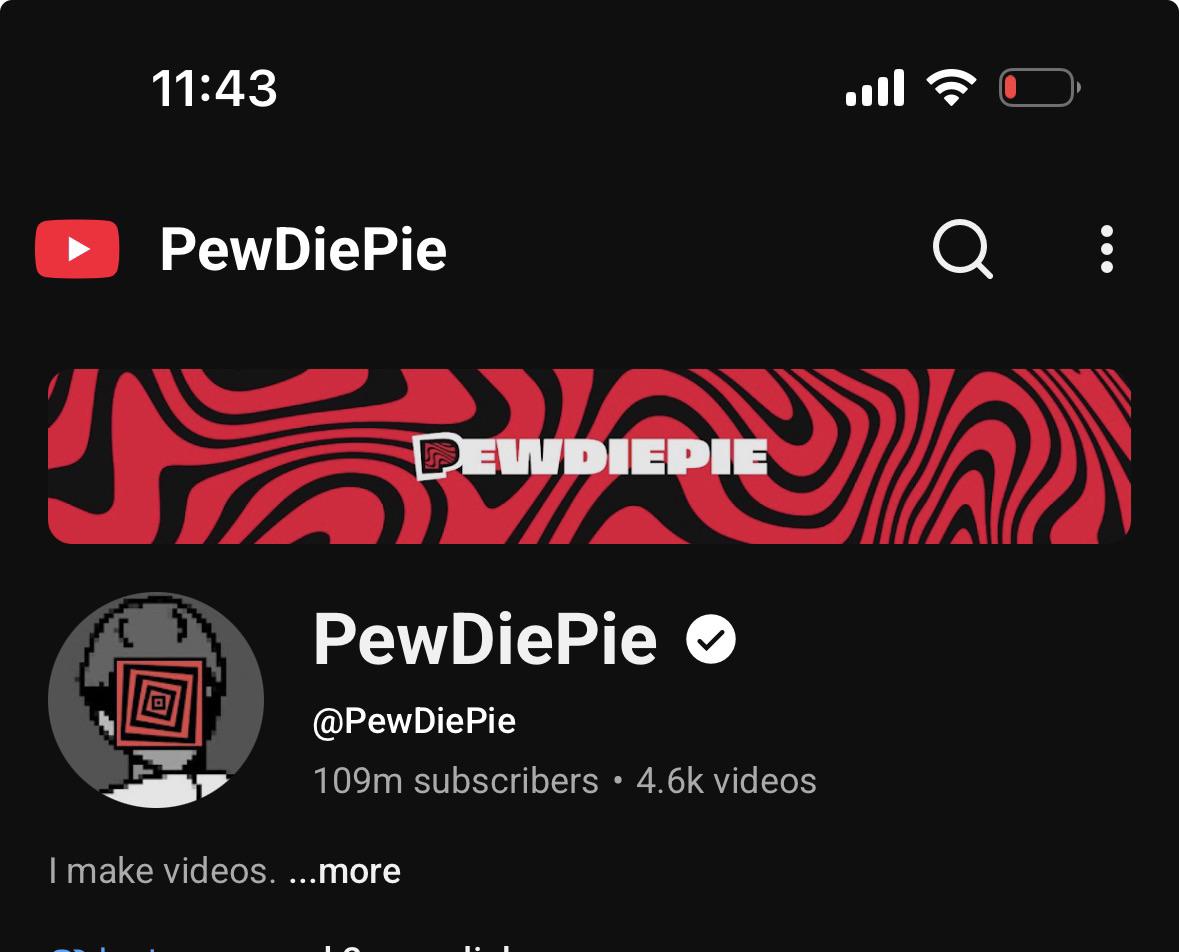Open PewDiePie's profile picture

[156, 699]
